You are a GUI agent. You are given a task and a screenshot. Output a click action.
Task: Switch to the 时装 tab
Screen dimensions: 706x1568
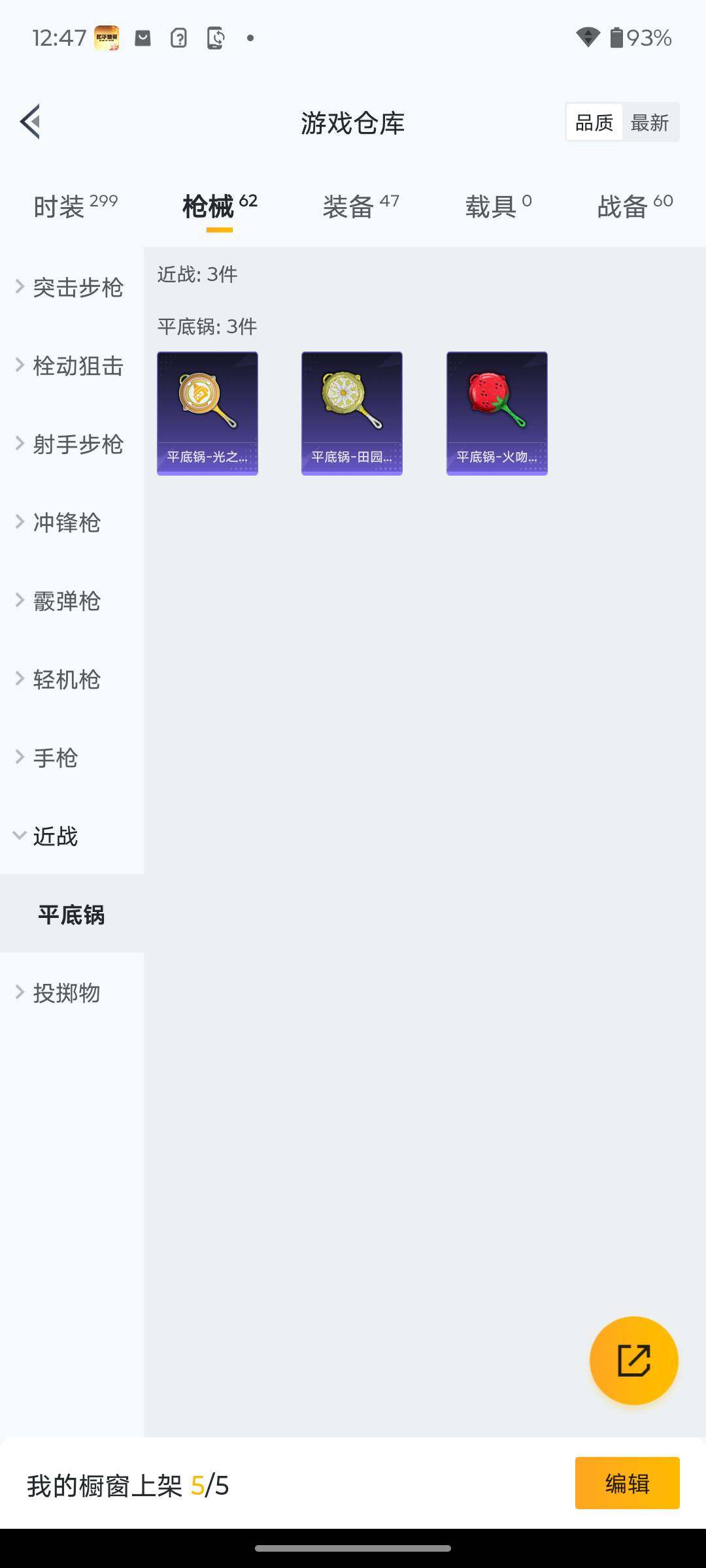(75, 206)
